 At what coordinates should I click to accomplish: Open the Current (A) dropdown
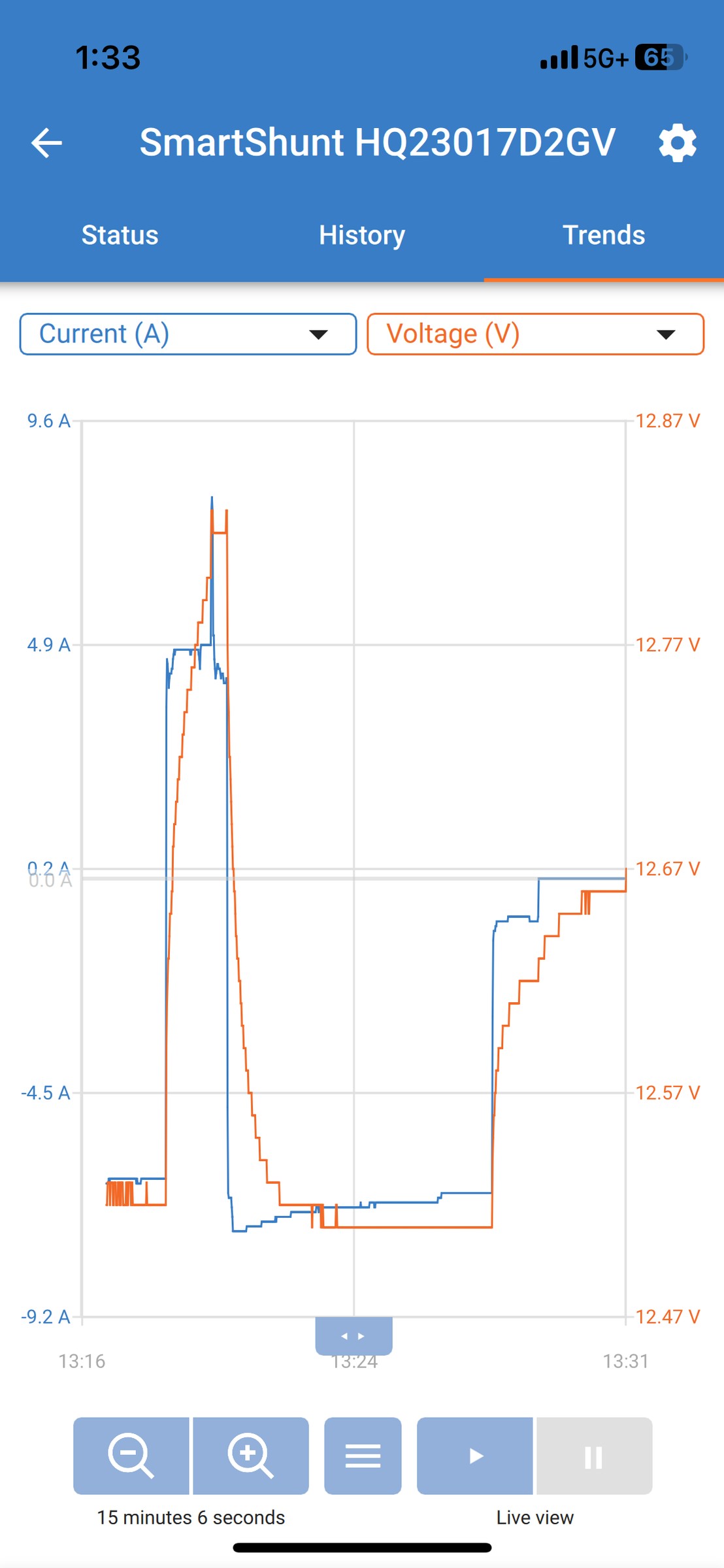(x=188, y=334)
